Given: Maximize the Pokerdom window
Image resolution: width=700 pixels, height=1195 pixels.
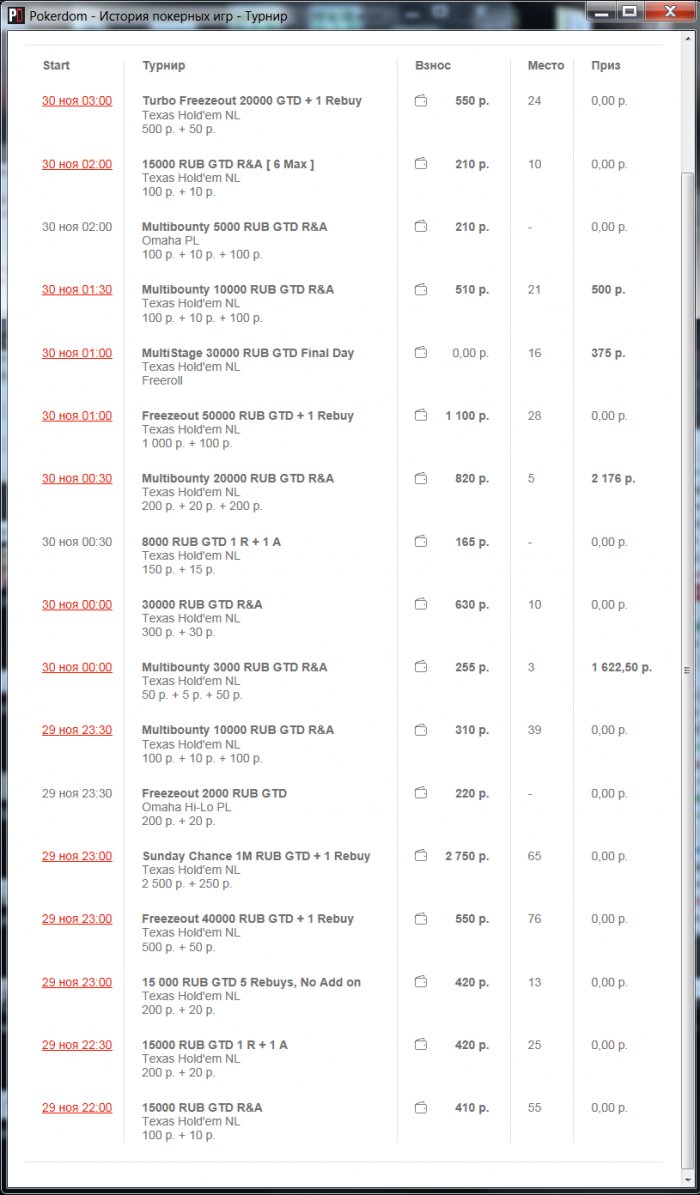Looking at the screenshot, I should click(x=628, y=11).
